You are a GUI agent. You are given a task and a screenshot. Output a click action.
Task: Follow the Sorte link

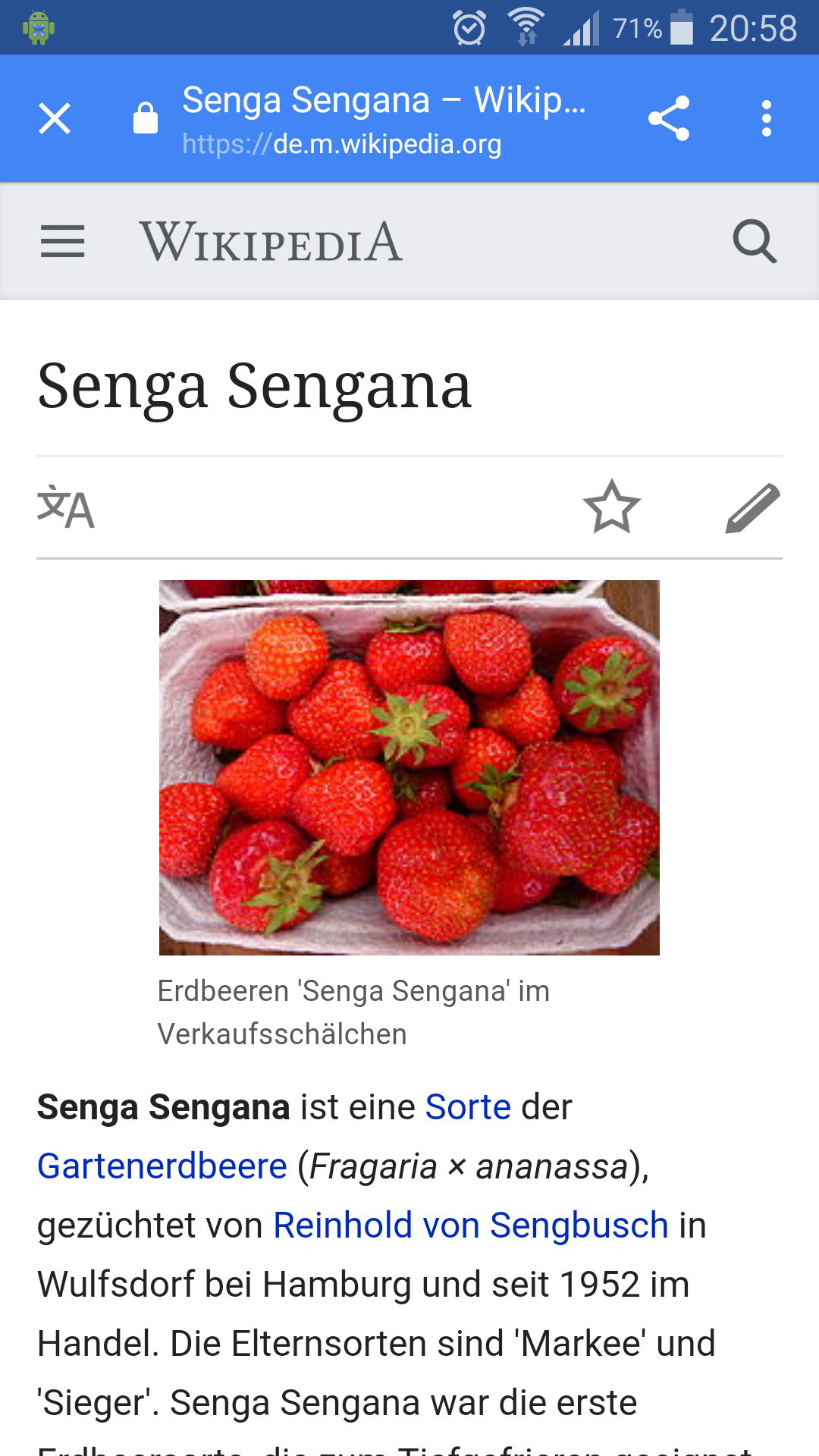click(x=469, y=1107)
